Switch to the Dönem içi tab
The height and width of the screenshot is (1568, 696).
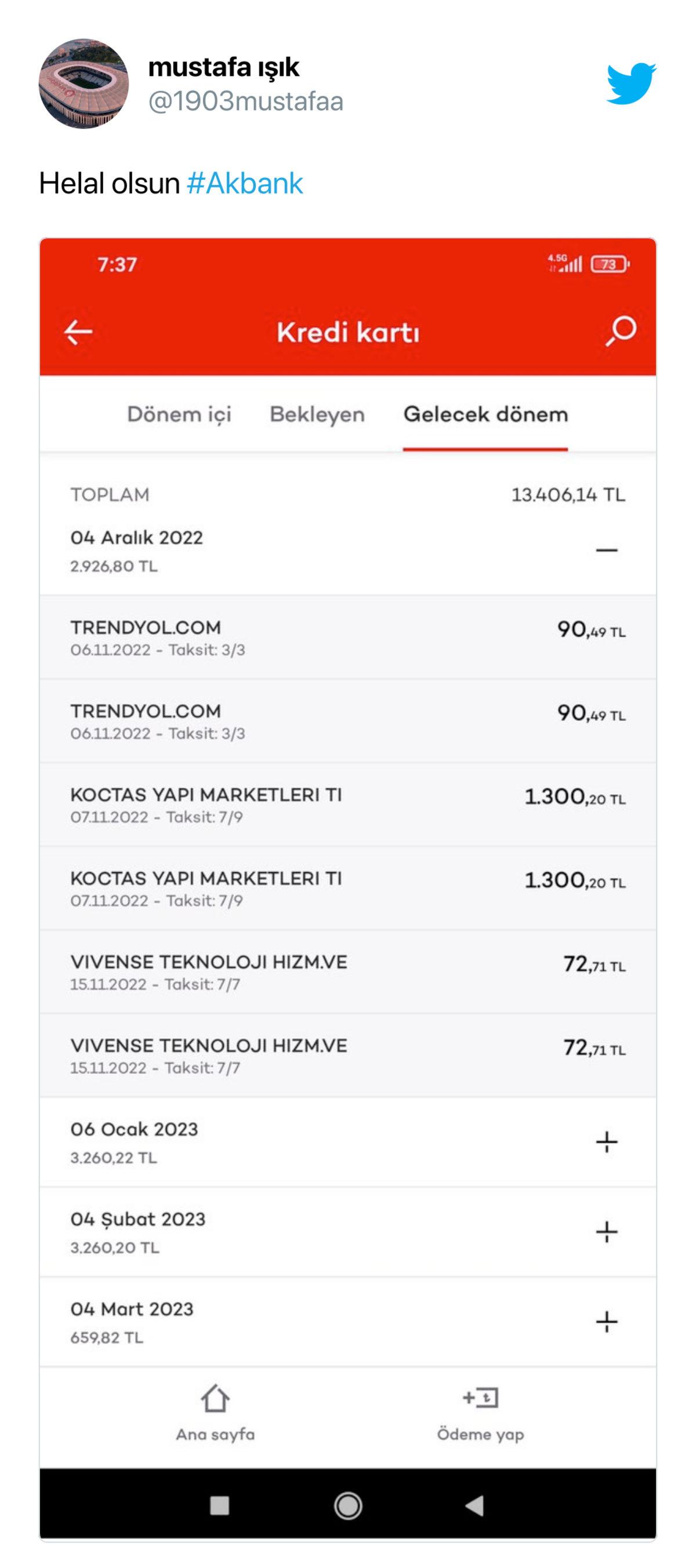coord(179,414)
